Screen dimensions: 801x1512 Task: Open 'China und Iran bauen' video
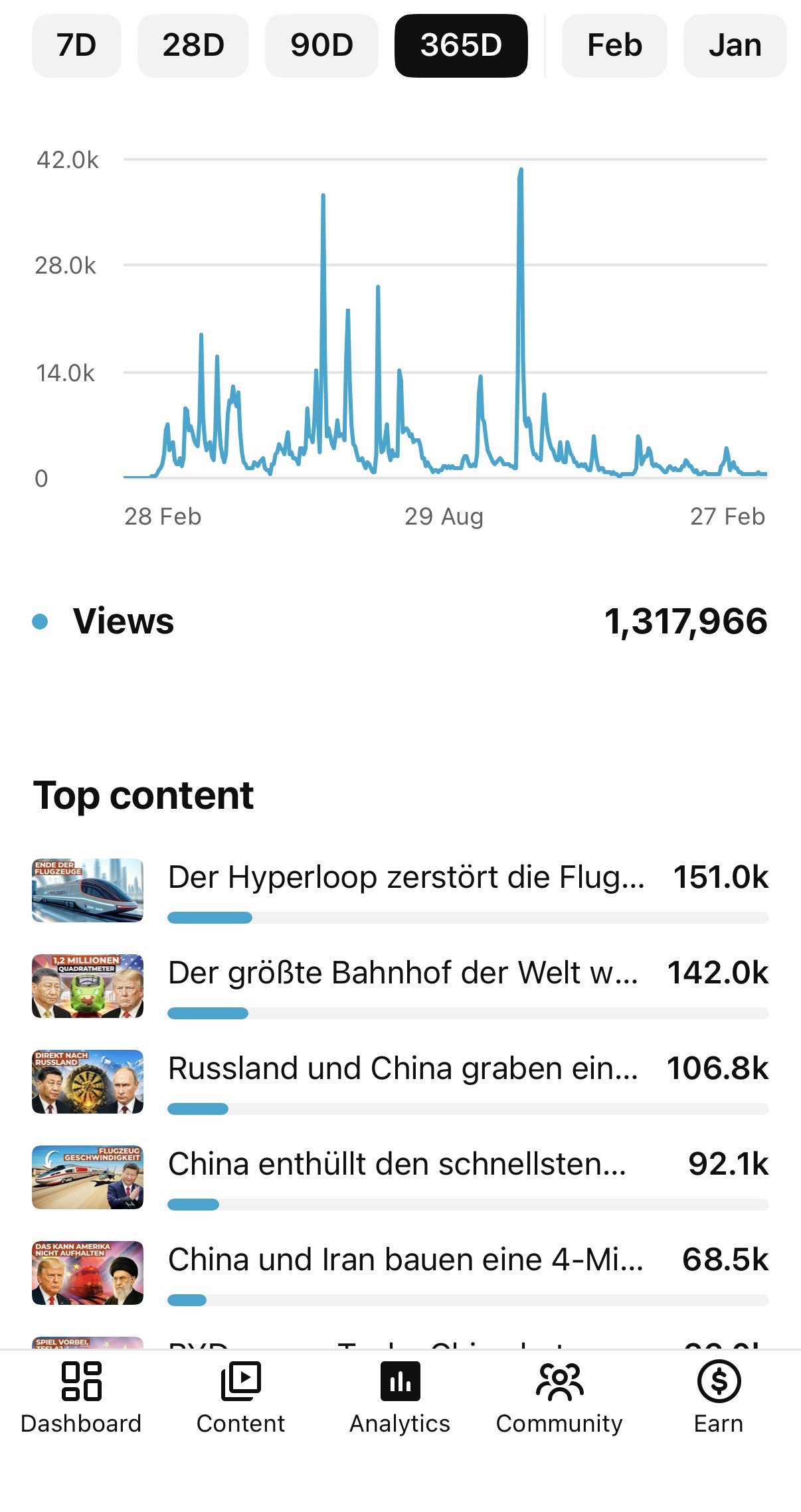coord(405,1260)
